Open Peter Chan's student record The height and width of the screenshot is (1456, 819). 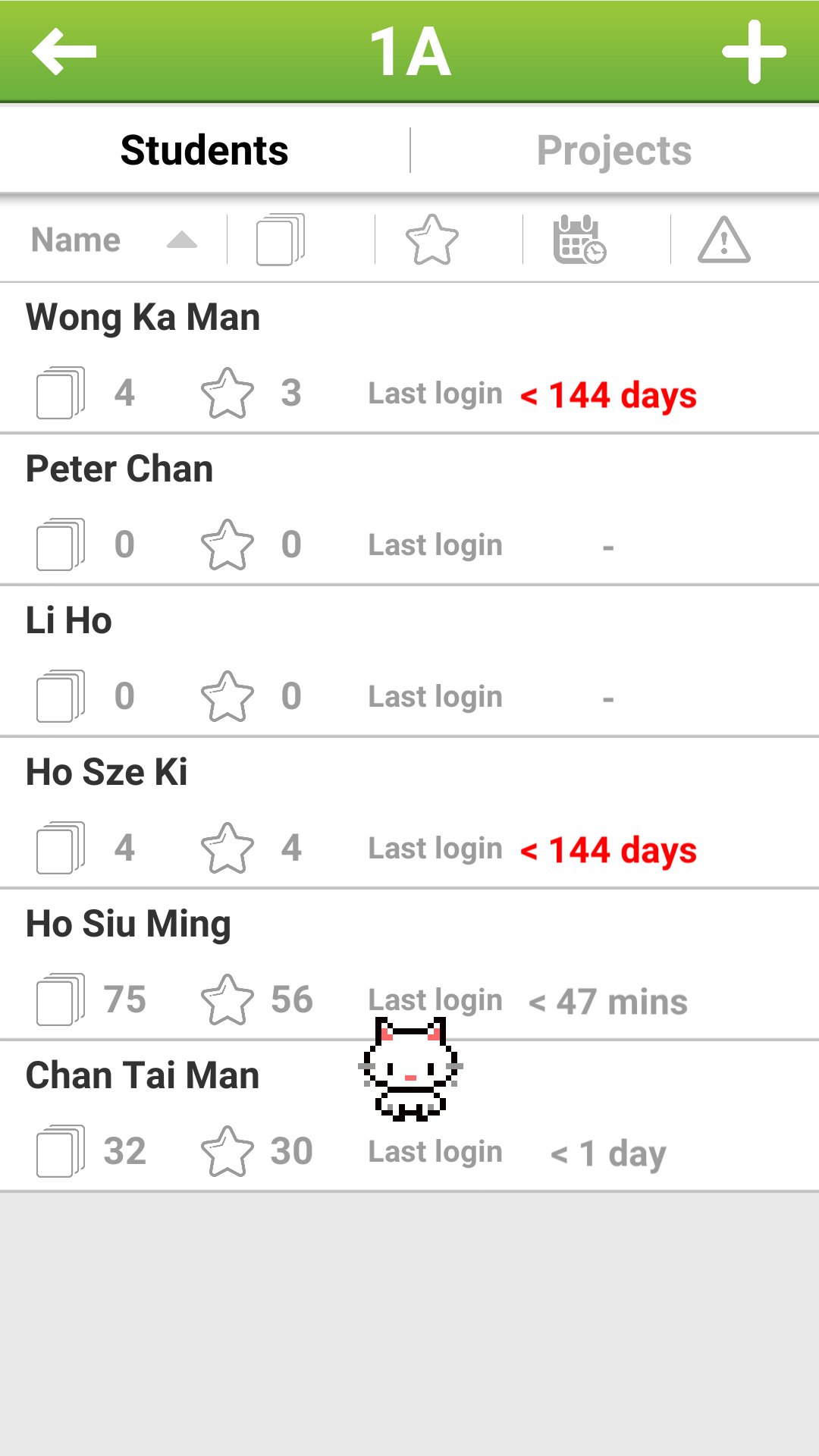[120, 469]
